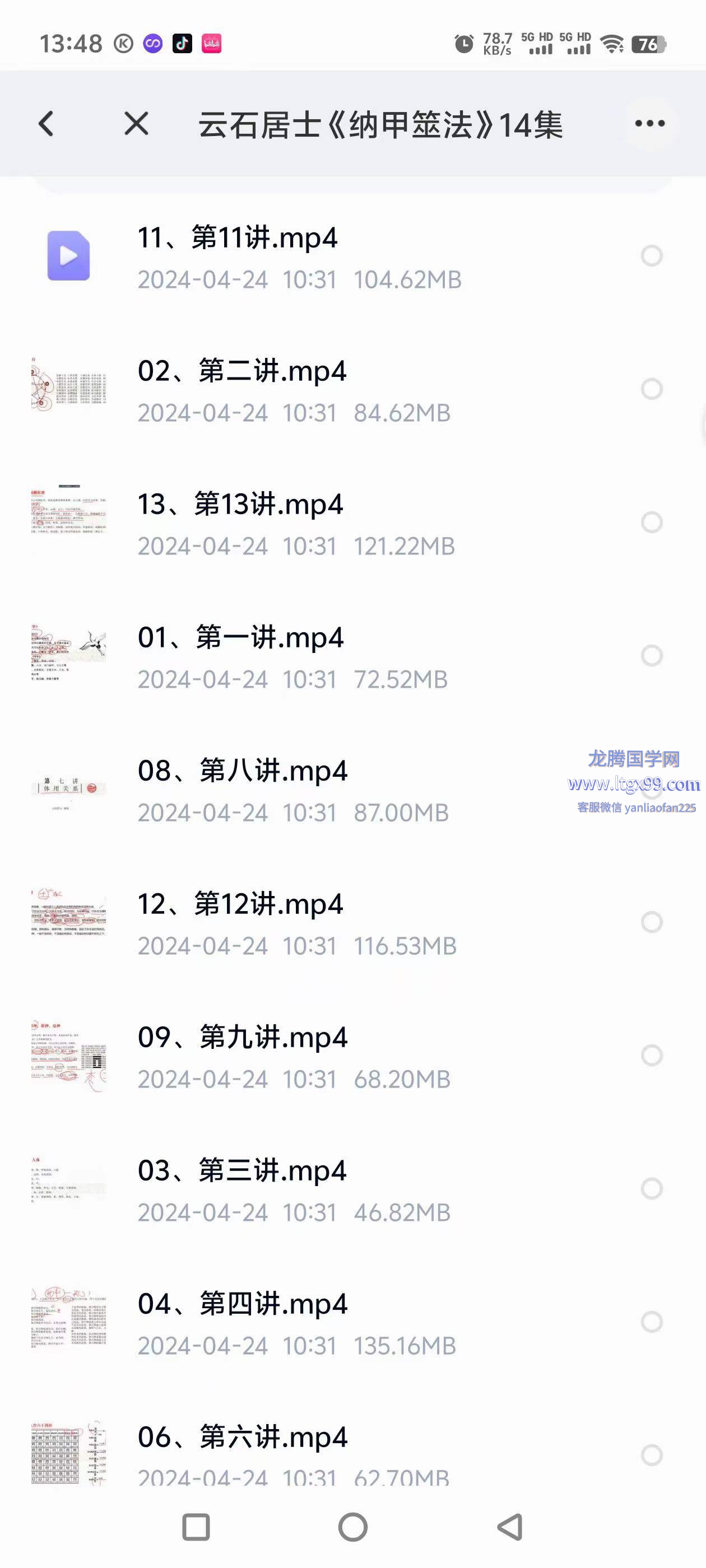
Task: Go back using the header arrow
Action: pos(47,124)
